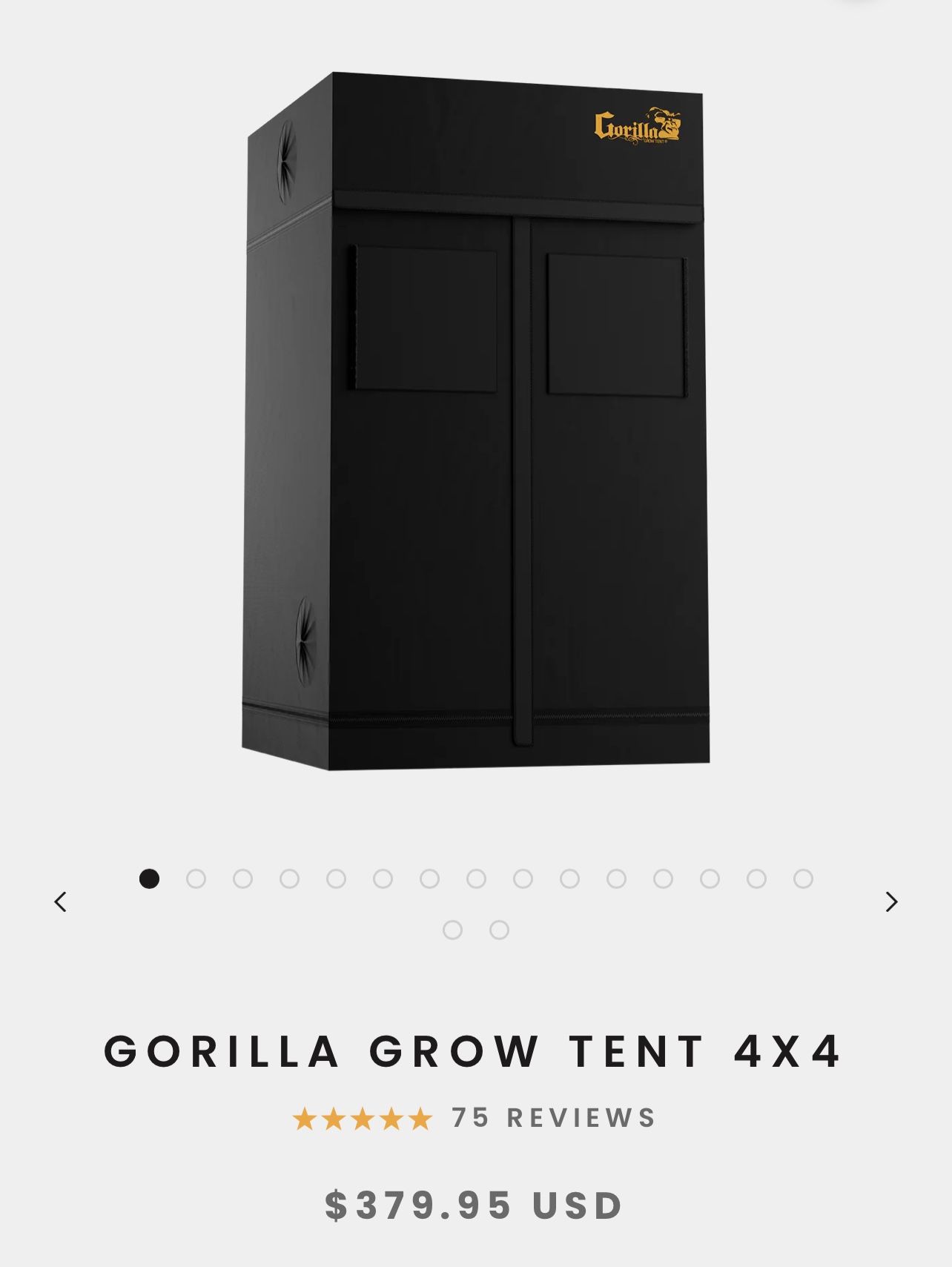Open the 75 Reviews link
Image resolution: width=952 pixels, height=1267 pixels.
pos(554,1117)
